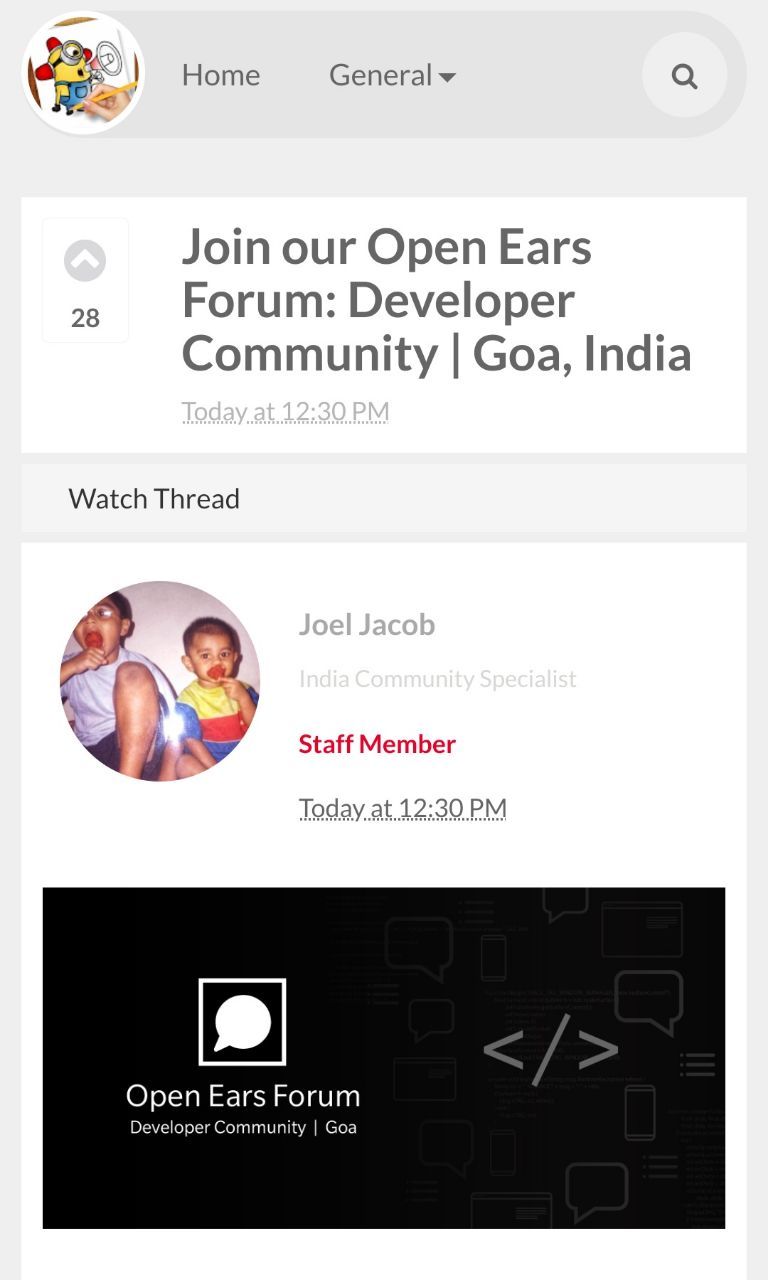
Task: Tap the Watch Thread button
Action: (x=154, y=498)
